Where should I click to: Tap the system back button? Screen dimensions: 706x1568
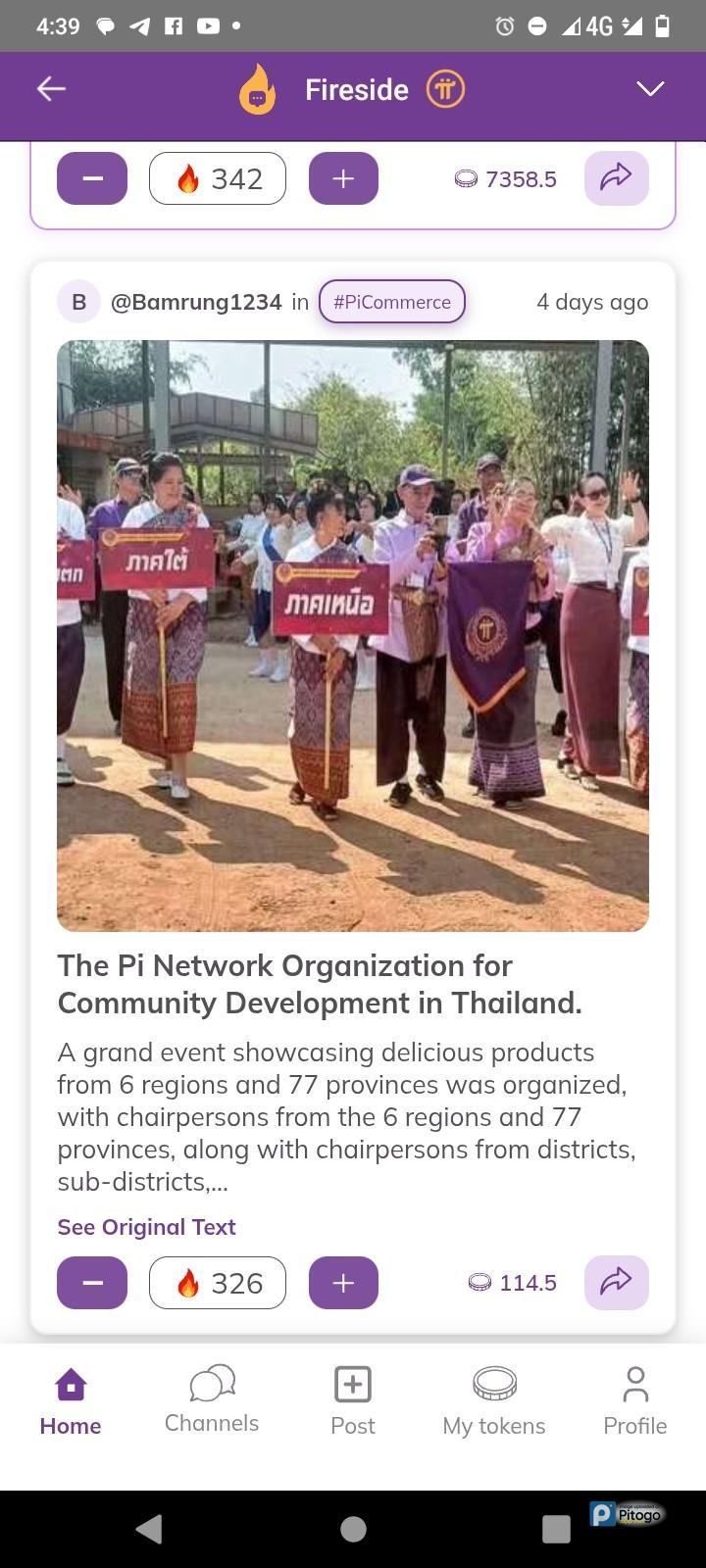point(149,1529)
